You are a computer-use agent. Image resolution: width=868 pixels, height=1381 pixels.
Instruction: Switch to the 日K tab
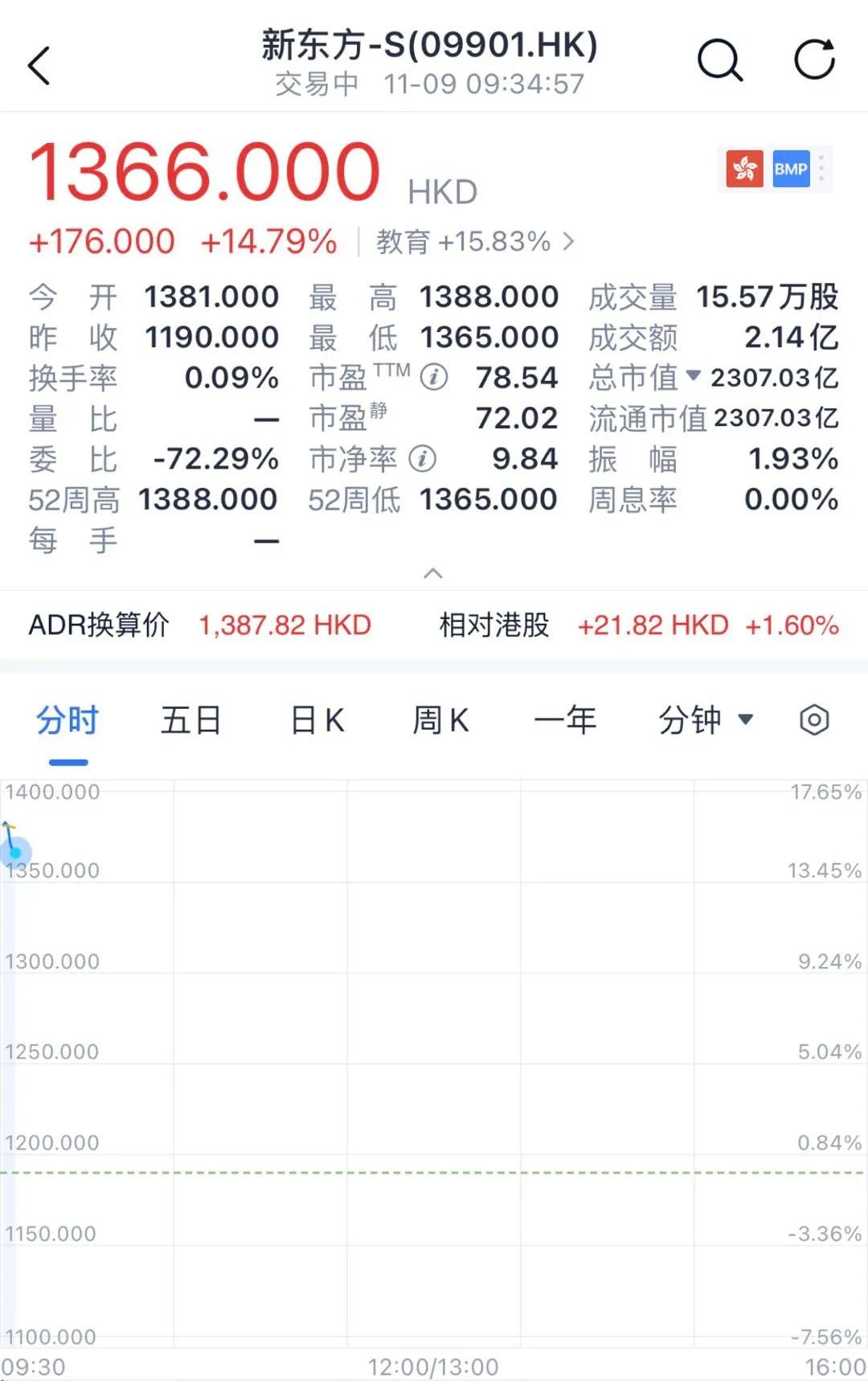click(x=317, y=720)
